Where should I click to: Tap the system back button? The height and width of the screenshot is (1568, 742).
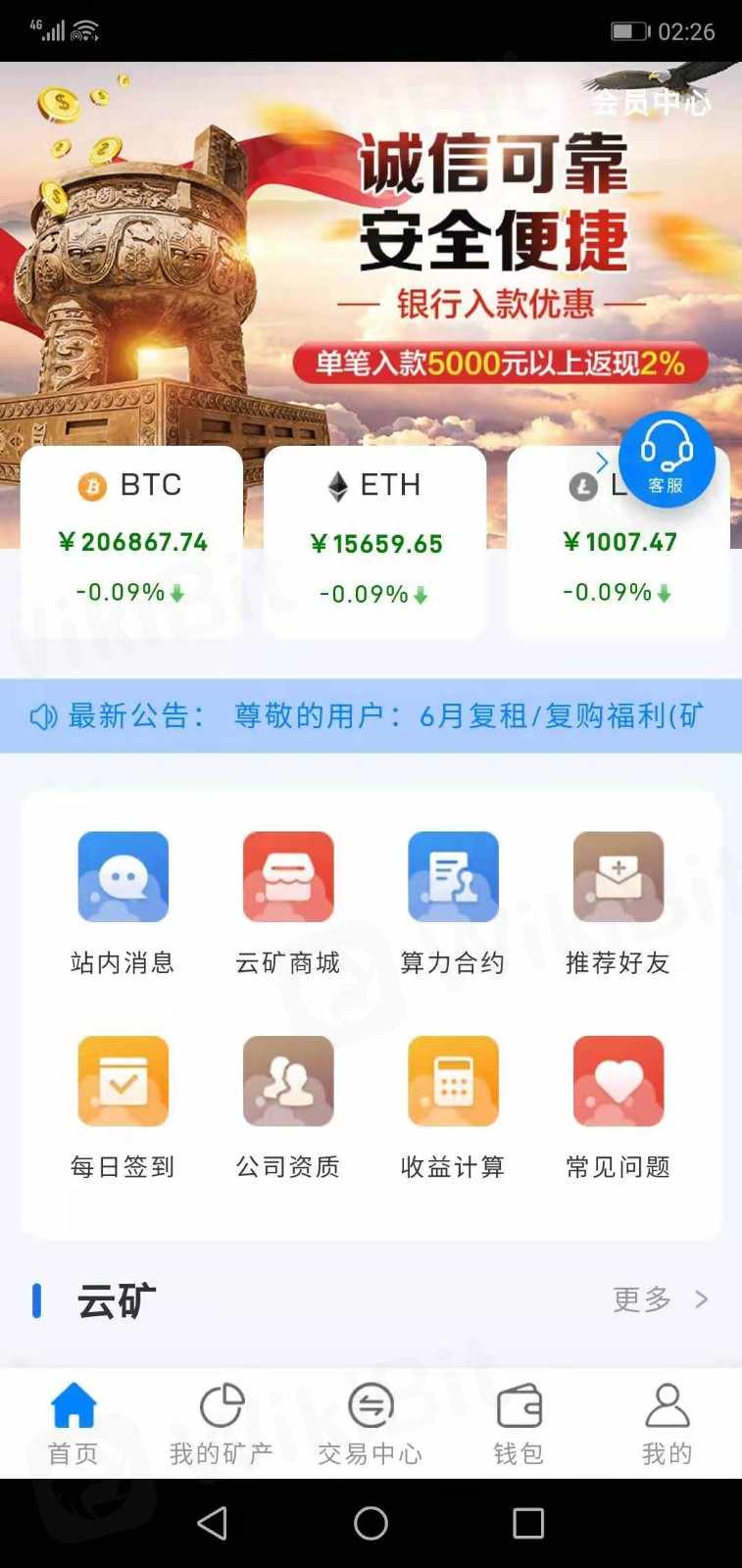tap(213, 1523)
